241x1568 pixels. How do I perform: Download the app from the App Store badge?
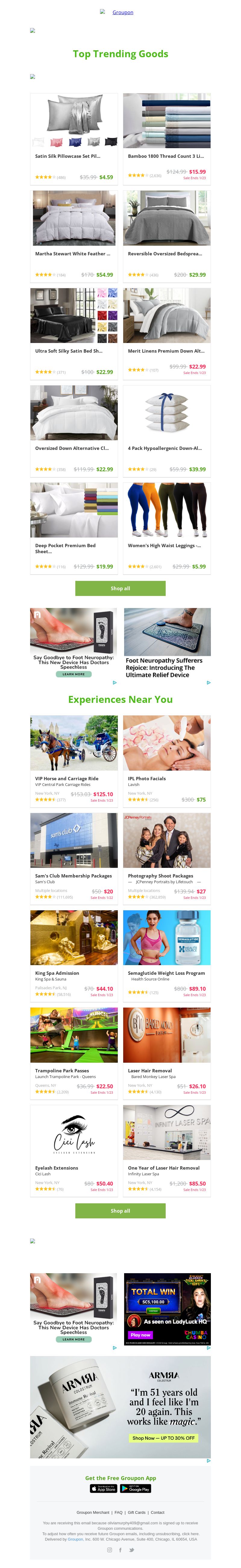coord(103,1488)
